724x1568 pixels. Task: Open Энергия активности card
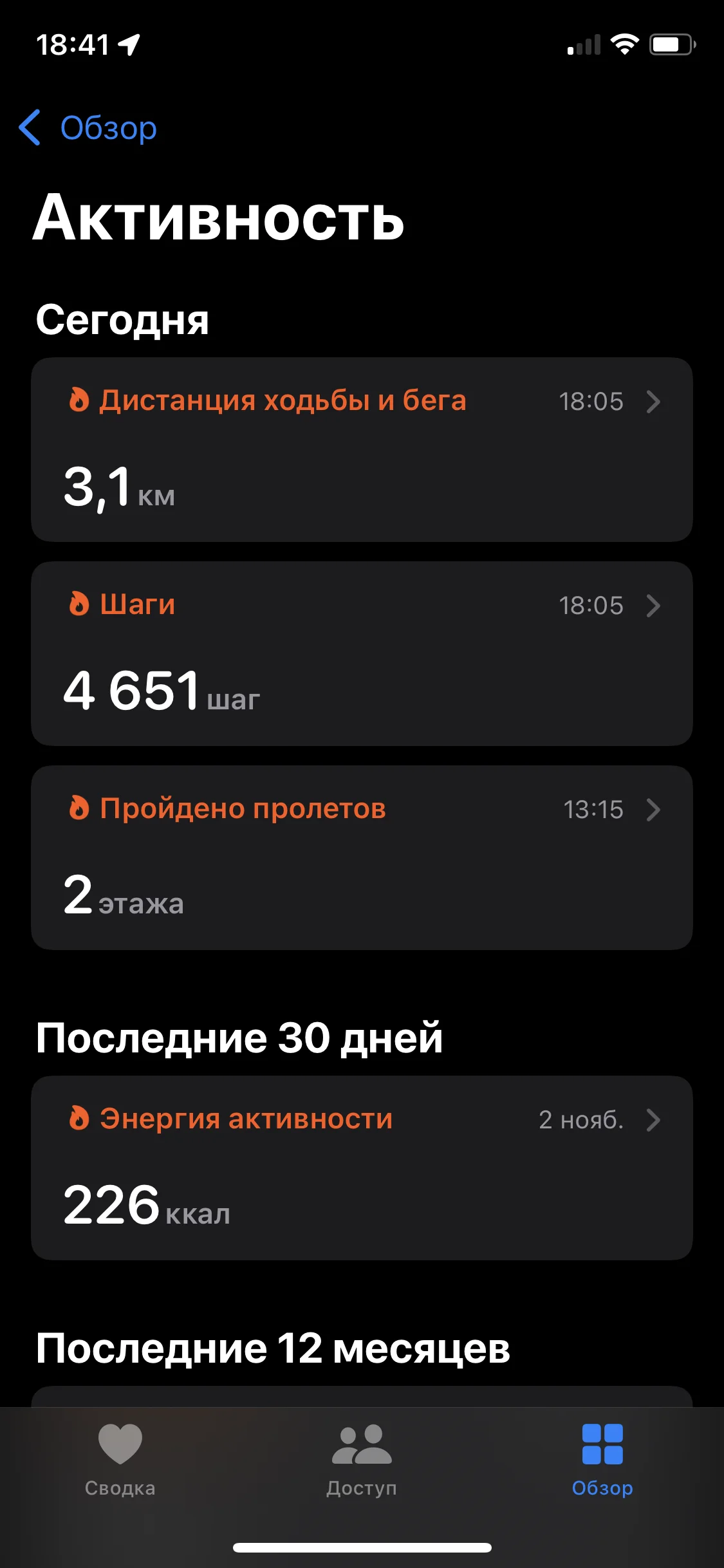[x=362, y=1168]
